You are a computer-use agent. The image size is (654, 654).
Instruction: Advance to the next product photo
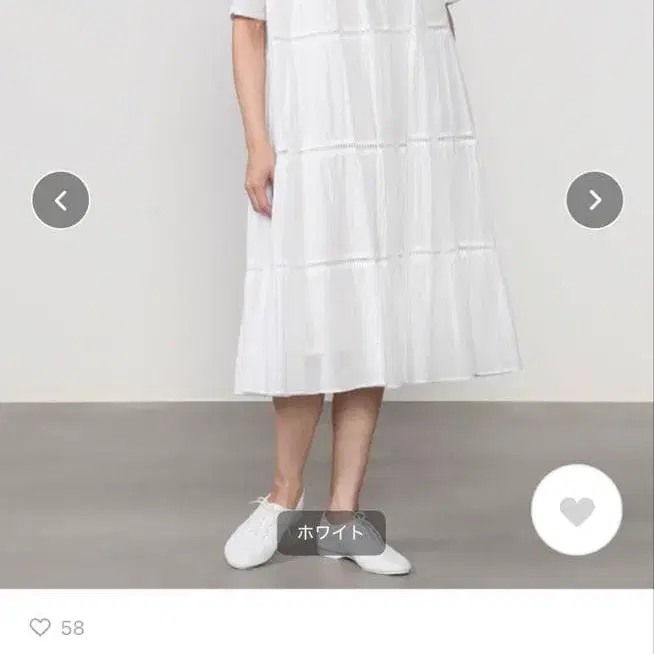coord(594,200)
